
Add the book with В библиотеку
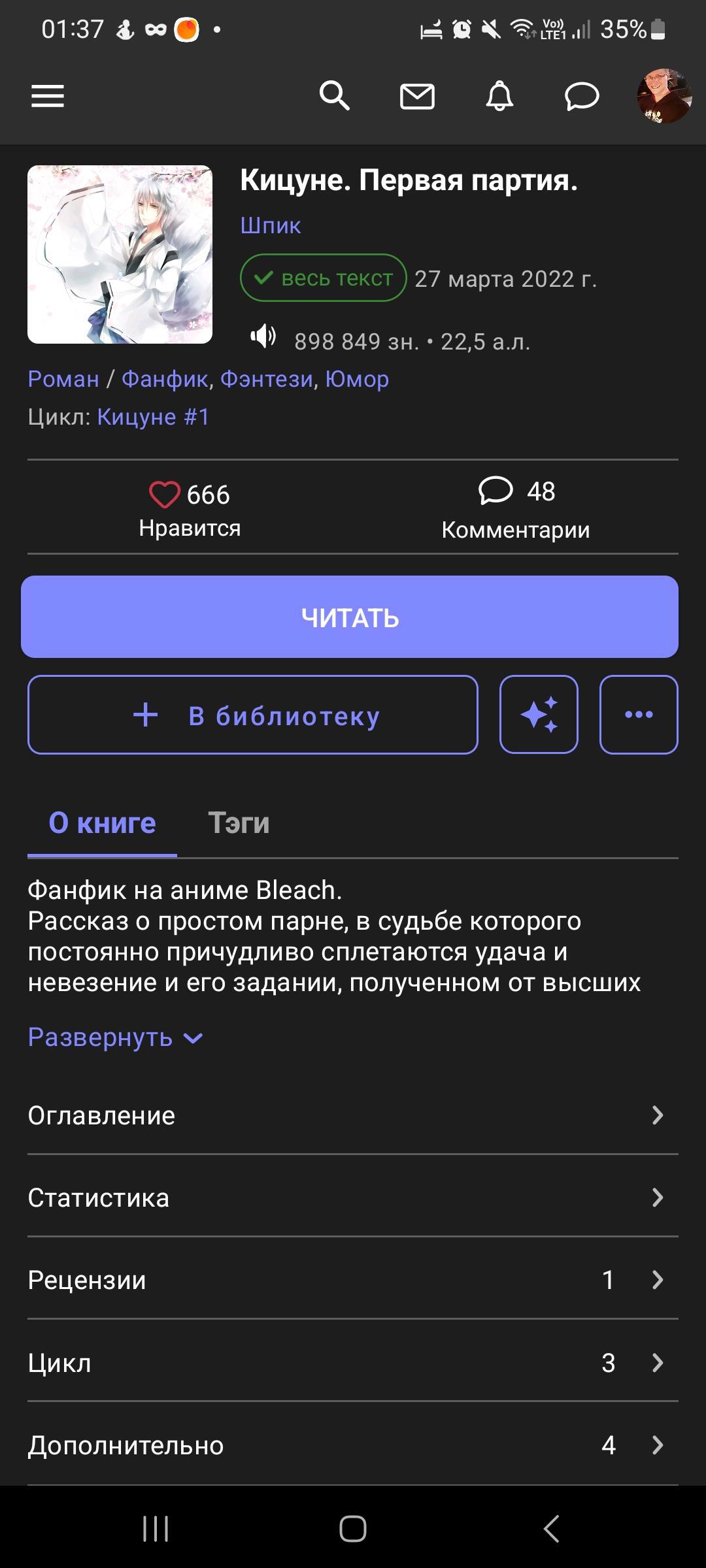click(x=253, y=715)
